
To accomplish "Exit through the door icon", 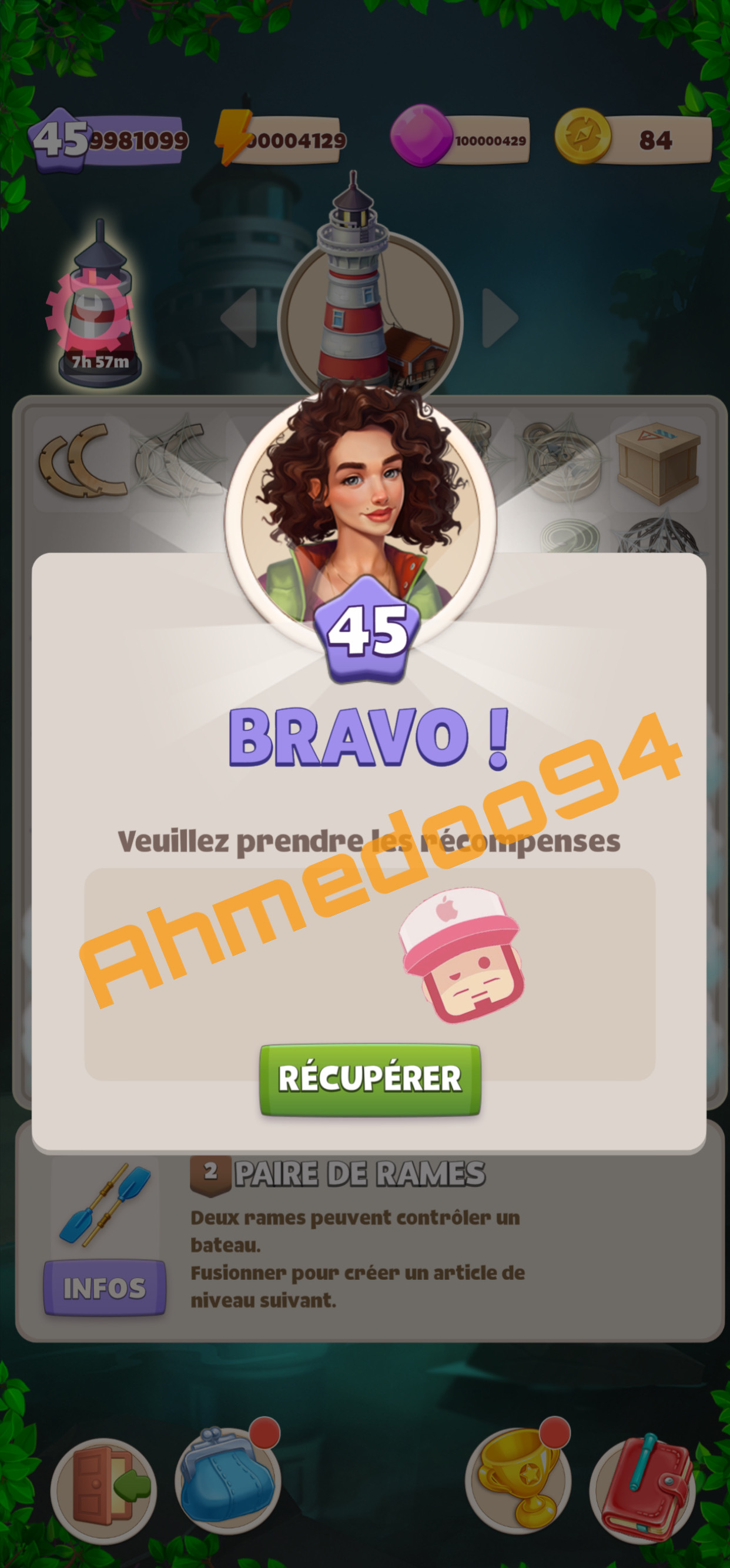I will pos(104,1485).
